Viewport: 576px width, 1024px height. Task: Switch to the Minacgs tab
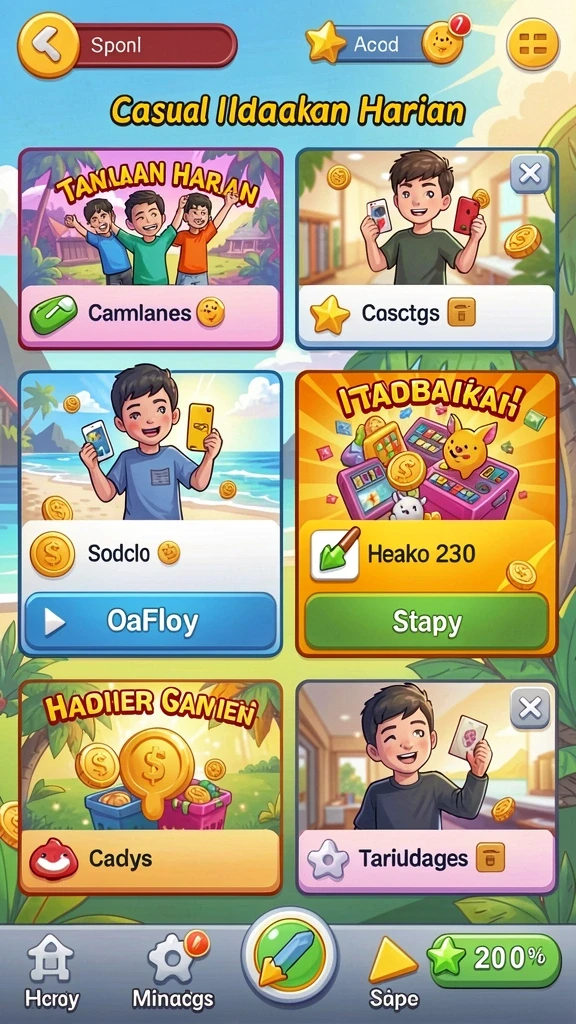(173, 971)
